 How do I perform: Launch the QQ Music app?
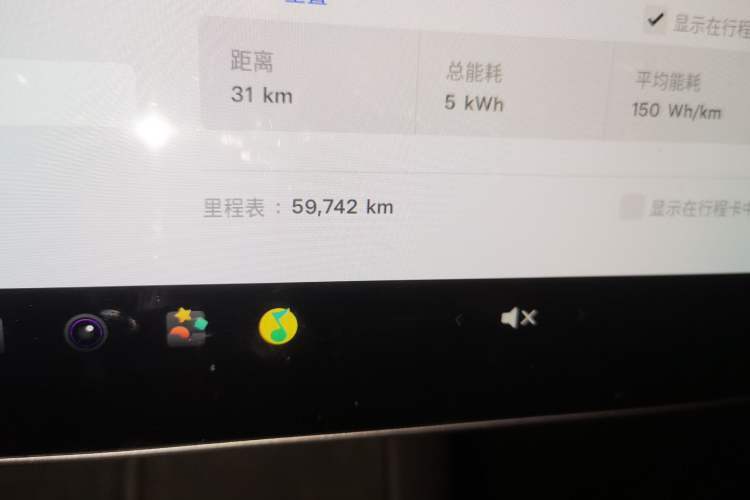[278, 326]
